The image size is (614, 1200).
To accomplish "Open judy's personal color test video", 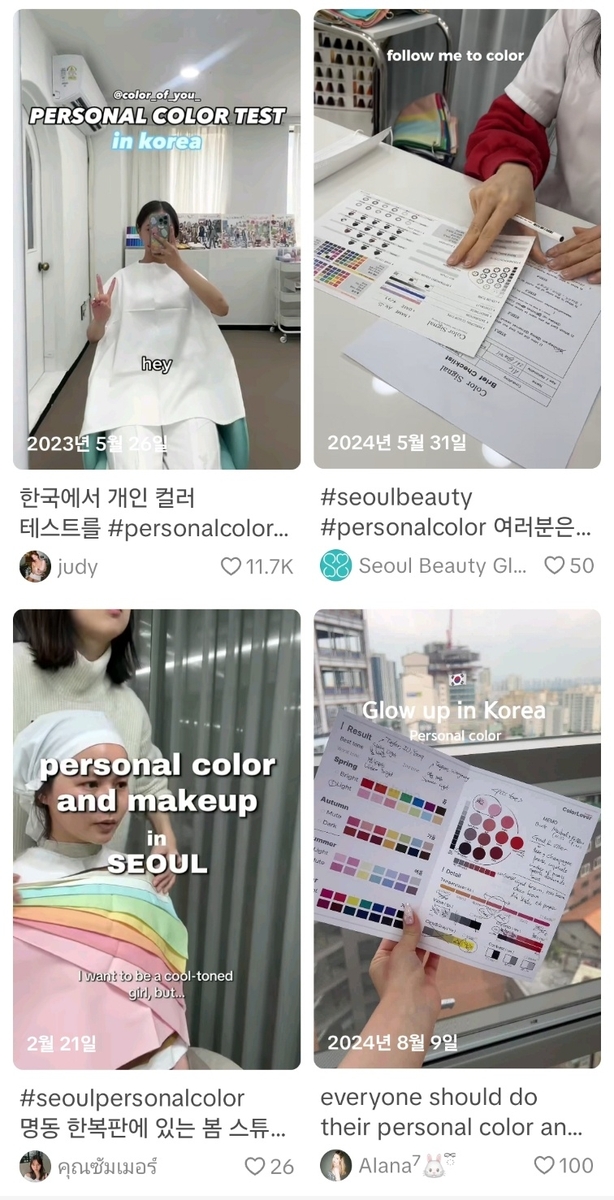I will (x=157, y=240).
